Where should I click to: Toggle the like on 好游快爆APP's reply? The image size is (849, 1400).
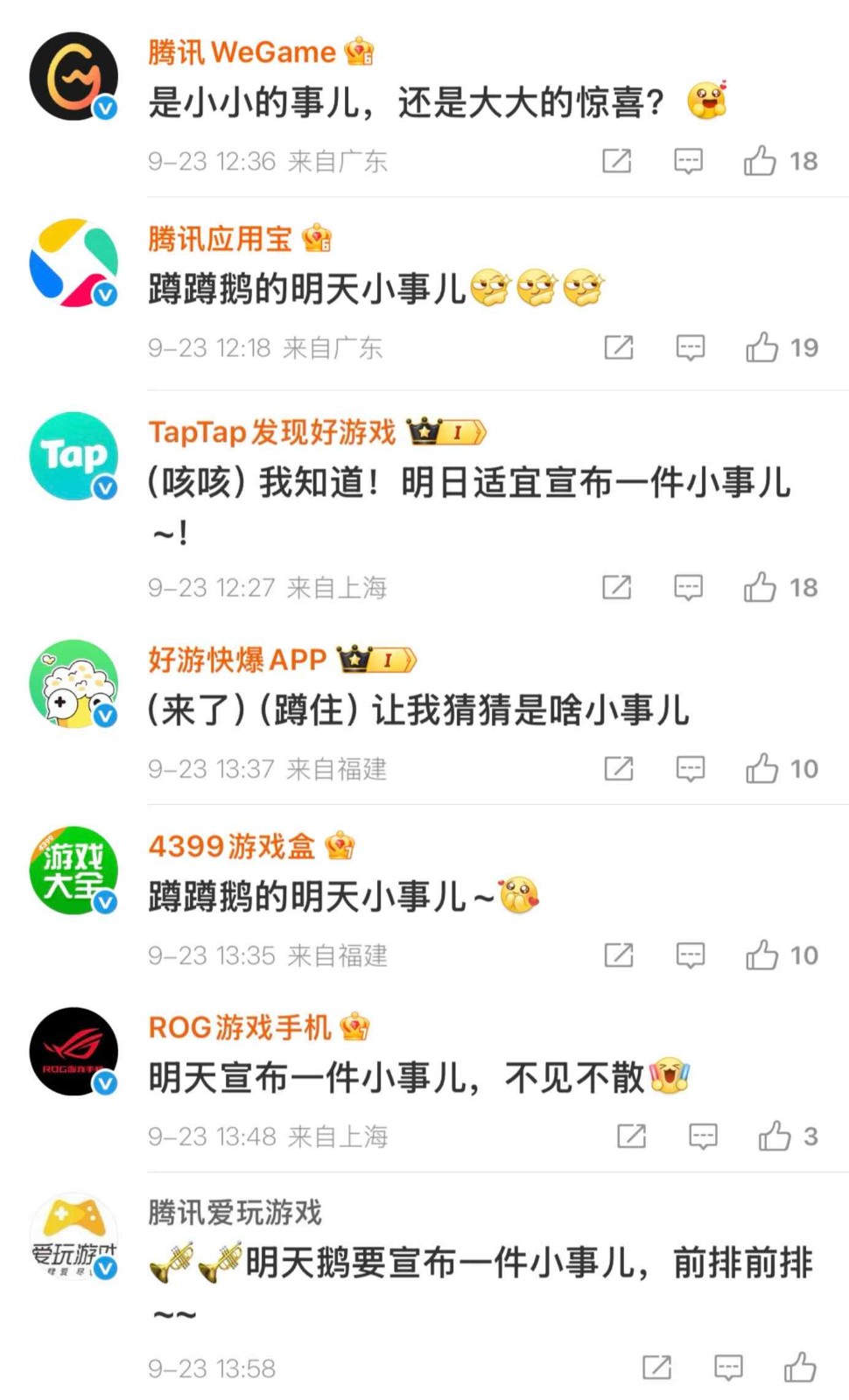click(765, 768)
